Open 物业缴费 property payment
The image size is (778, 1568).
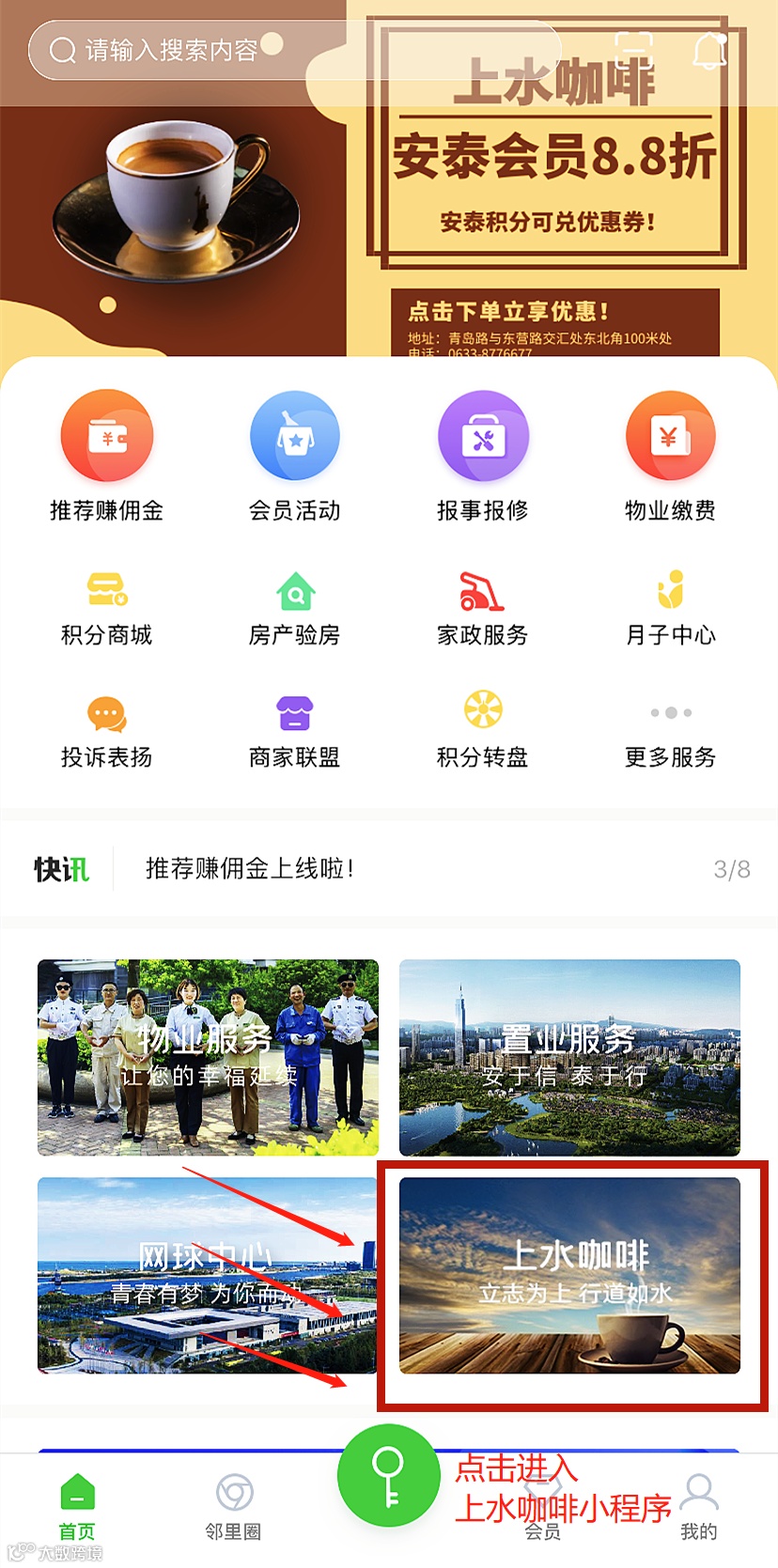coord(670,457)
